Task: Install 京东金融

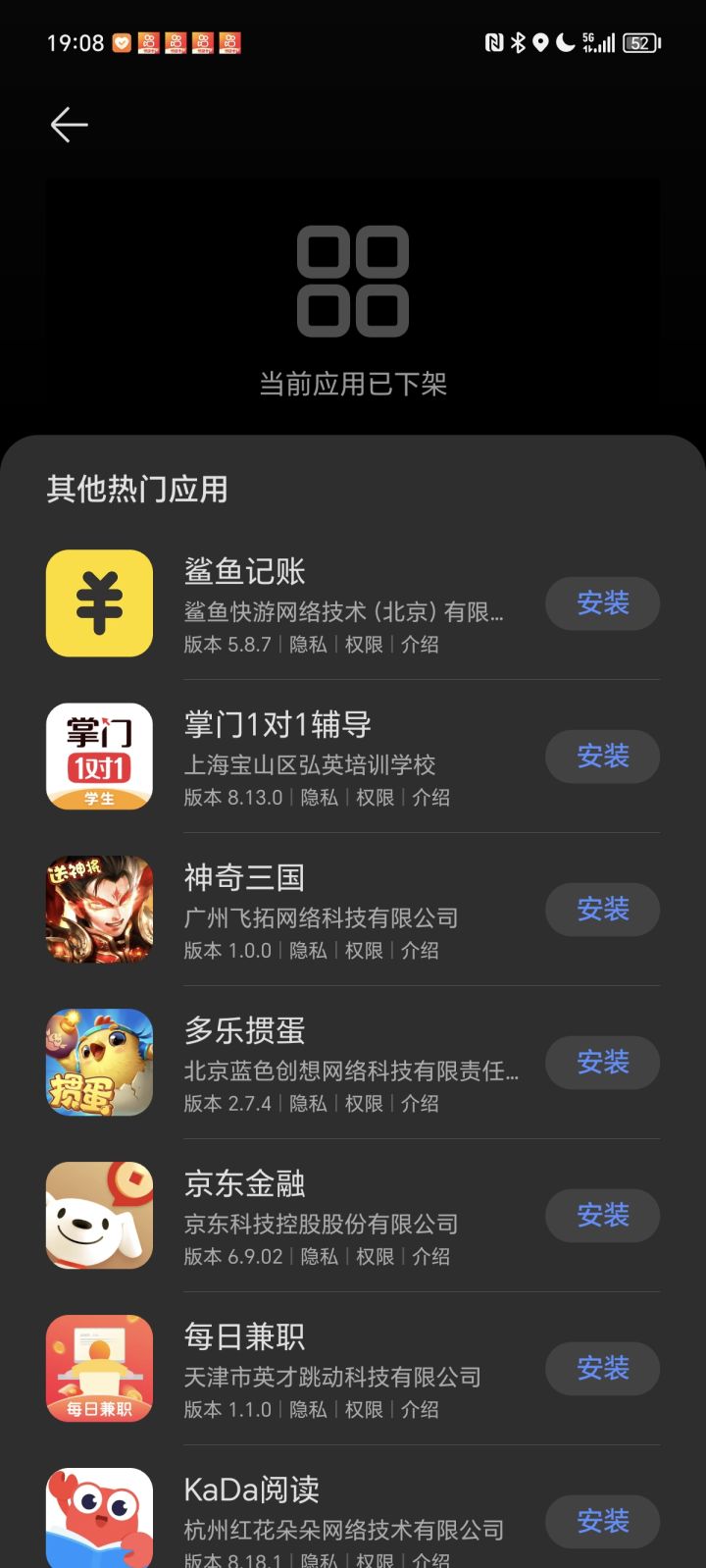Action: pos(602,1215)
